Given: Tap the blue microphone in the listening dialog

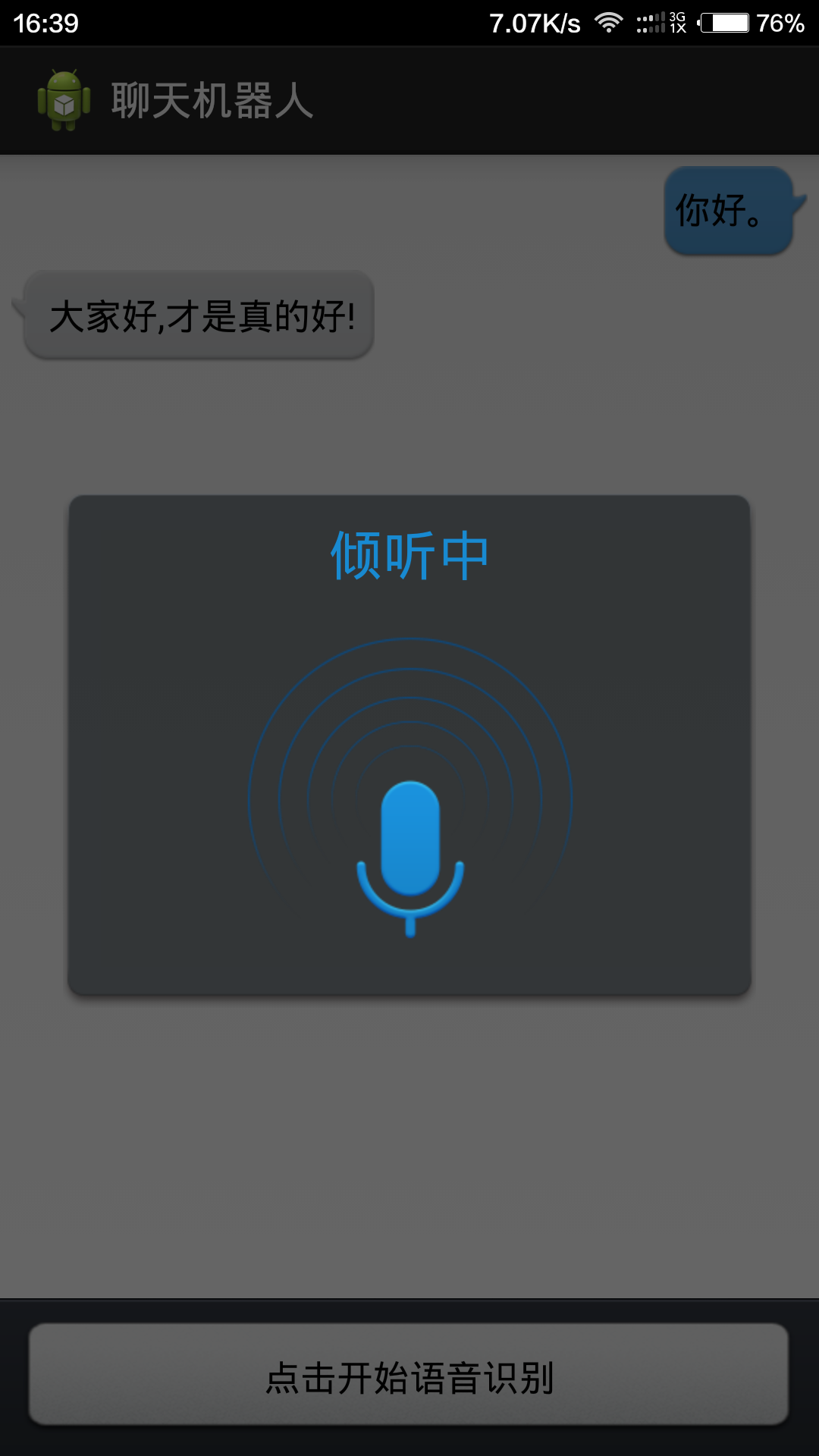Looking at the screenshot, I should [x=410, y=858].
